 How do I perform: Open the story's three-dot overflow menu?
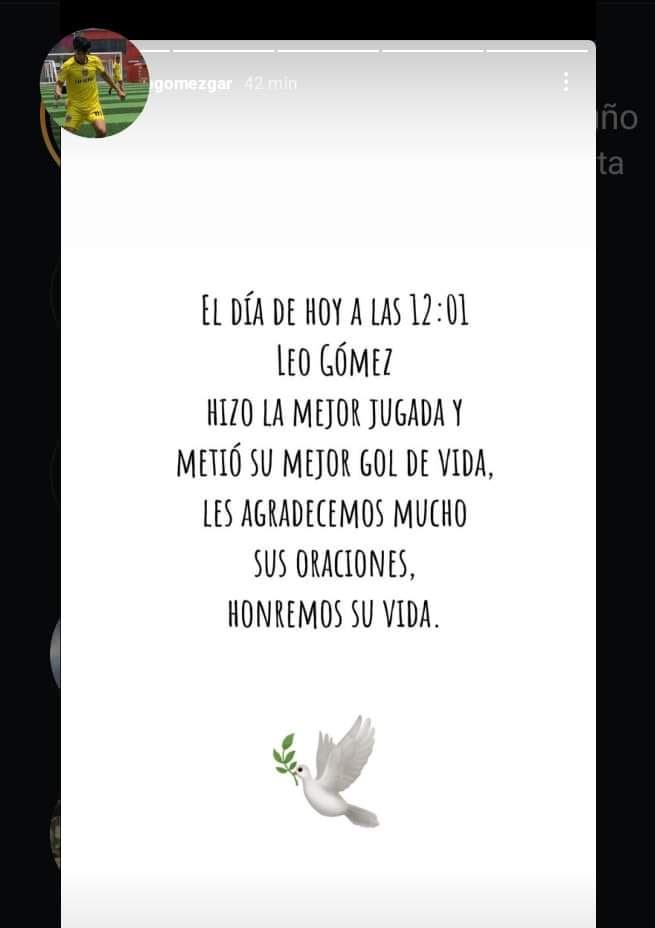click(x=566, y=83)
